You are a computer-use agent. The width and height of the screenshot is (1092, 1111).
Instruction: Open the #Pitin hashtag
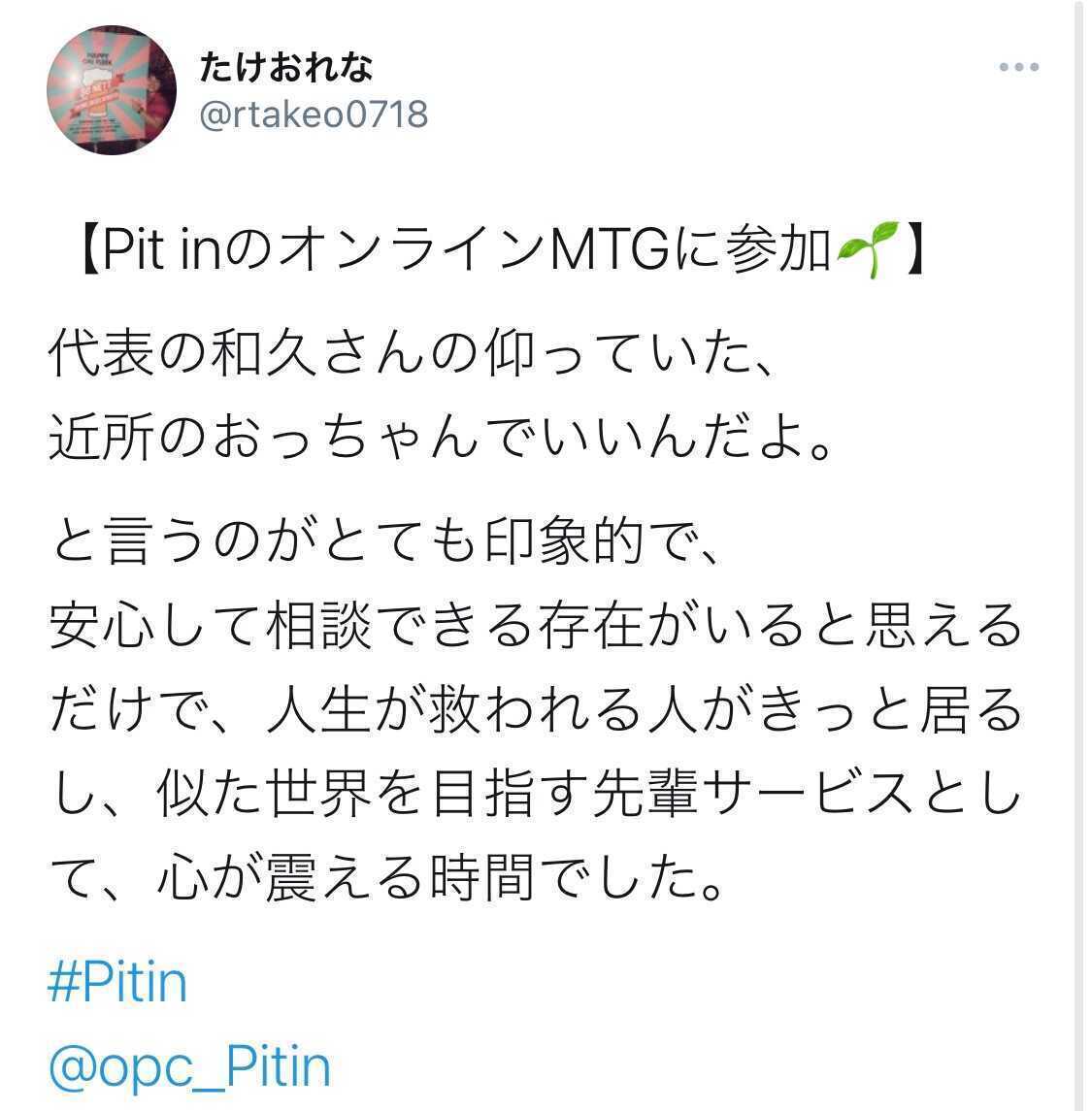[x=117, y=983]
